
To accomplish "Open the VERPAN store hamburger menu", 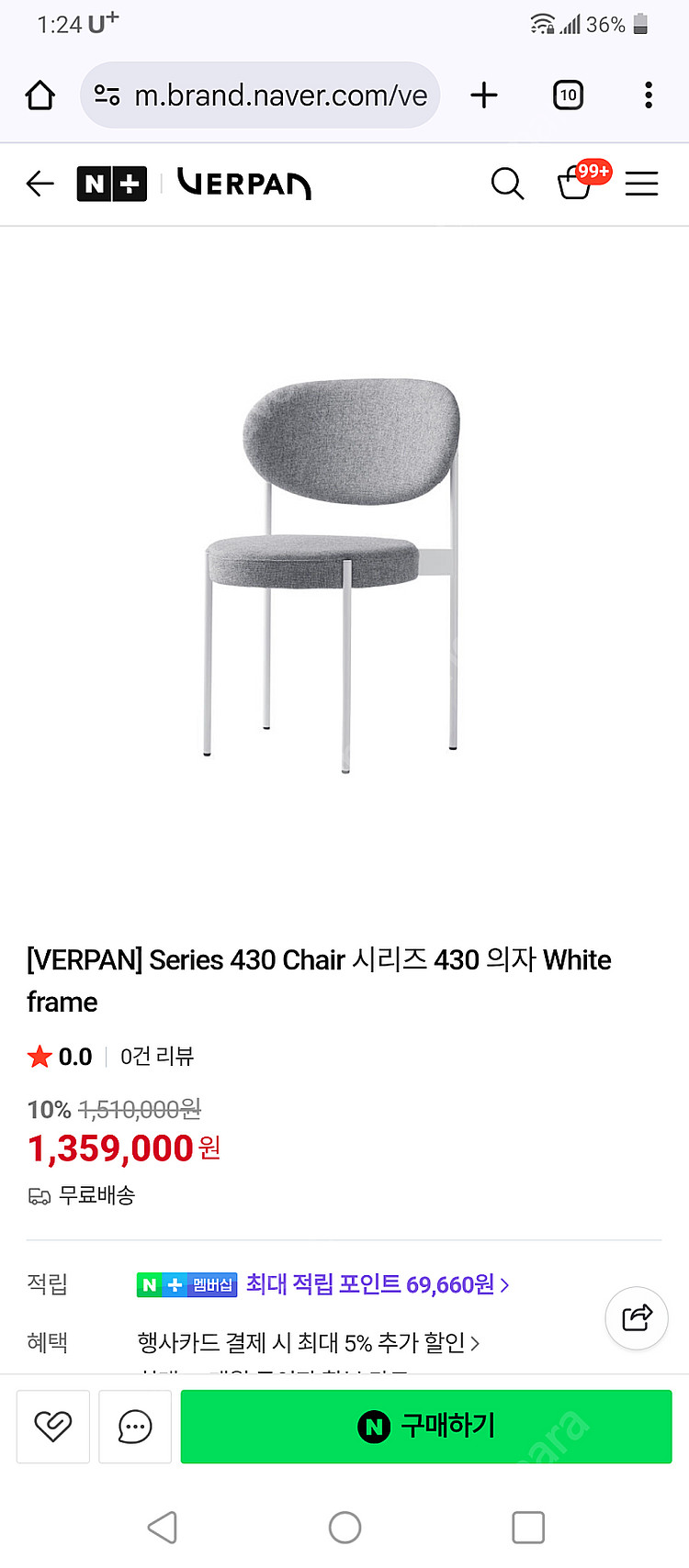I will click(x=641, y=184).
